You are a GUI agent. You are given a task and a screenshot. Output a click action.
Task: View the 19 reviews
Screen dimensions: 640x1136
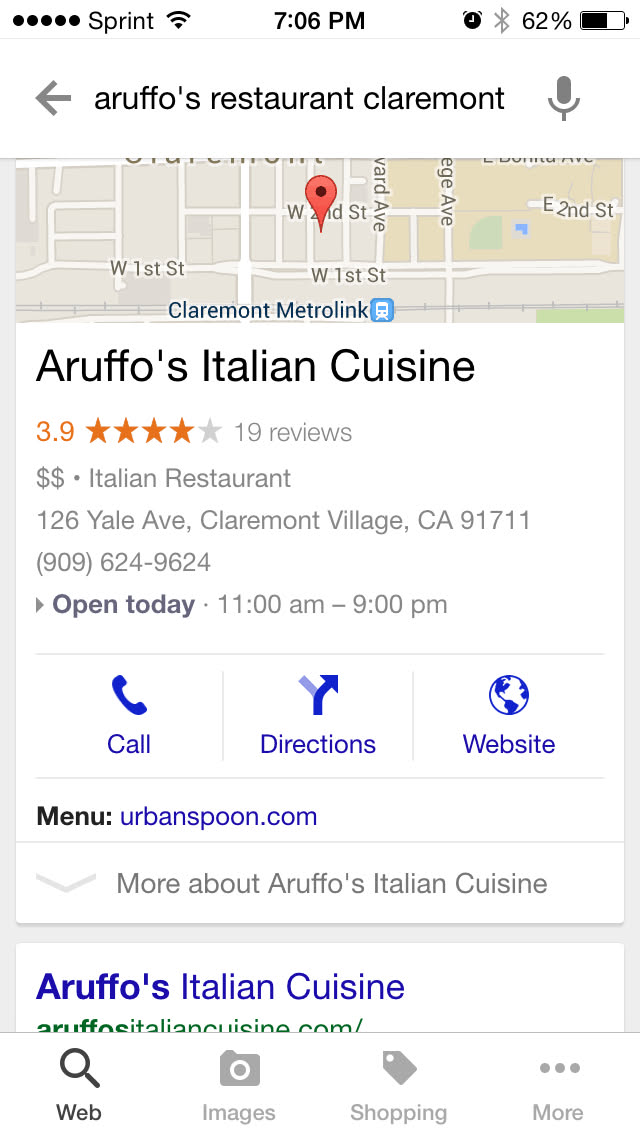pos(293,433)
